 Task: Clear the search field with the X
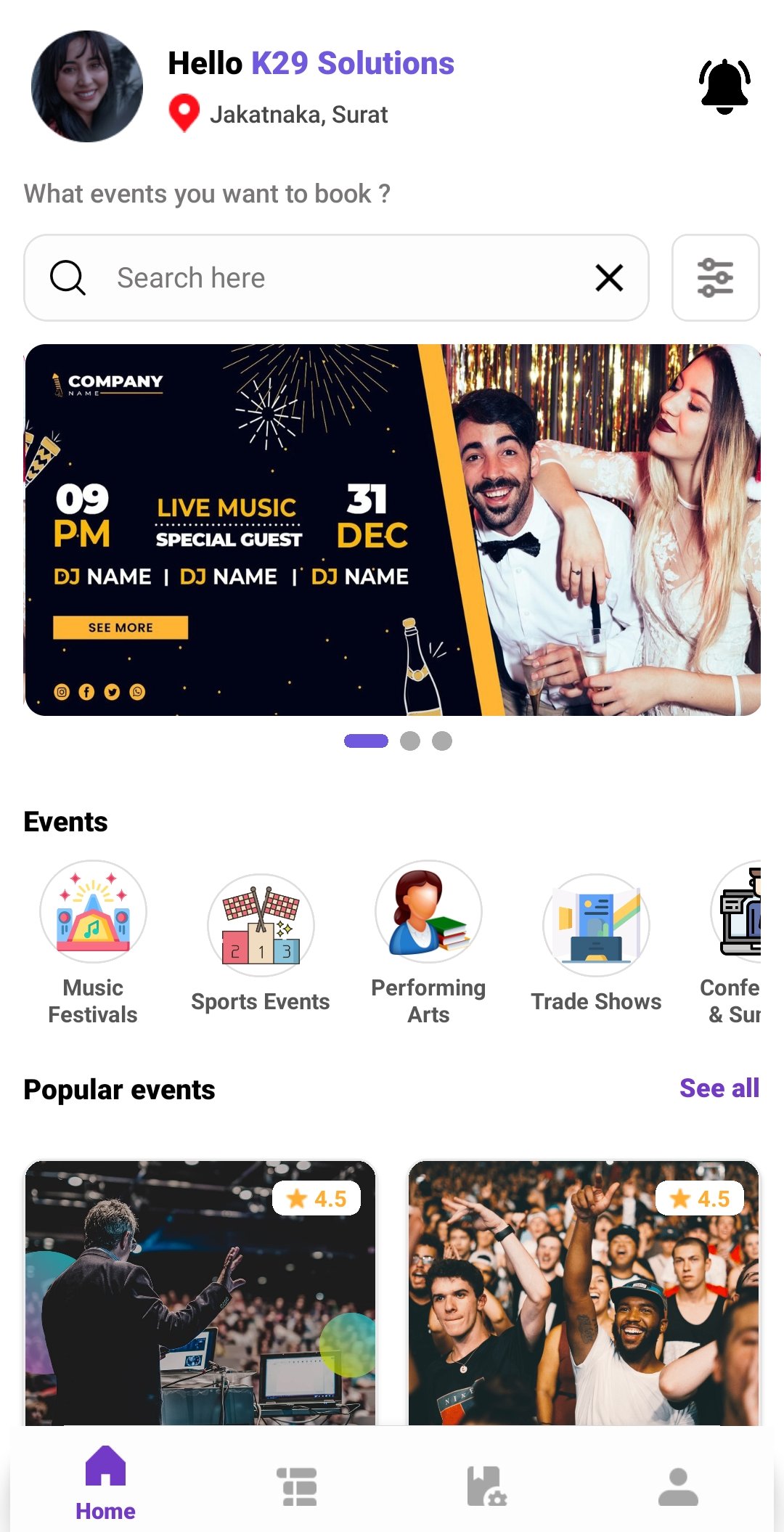point(608,277)
